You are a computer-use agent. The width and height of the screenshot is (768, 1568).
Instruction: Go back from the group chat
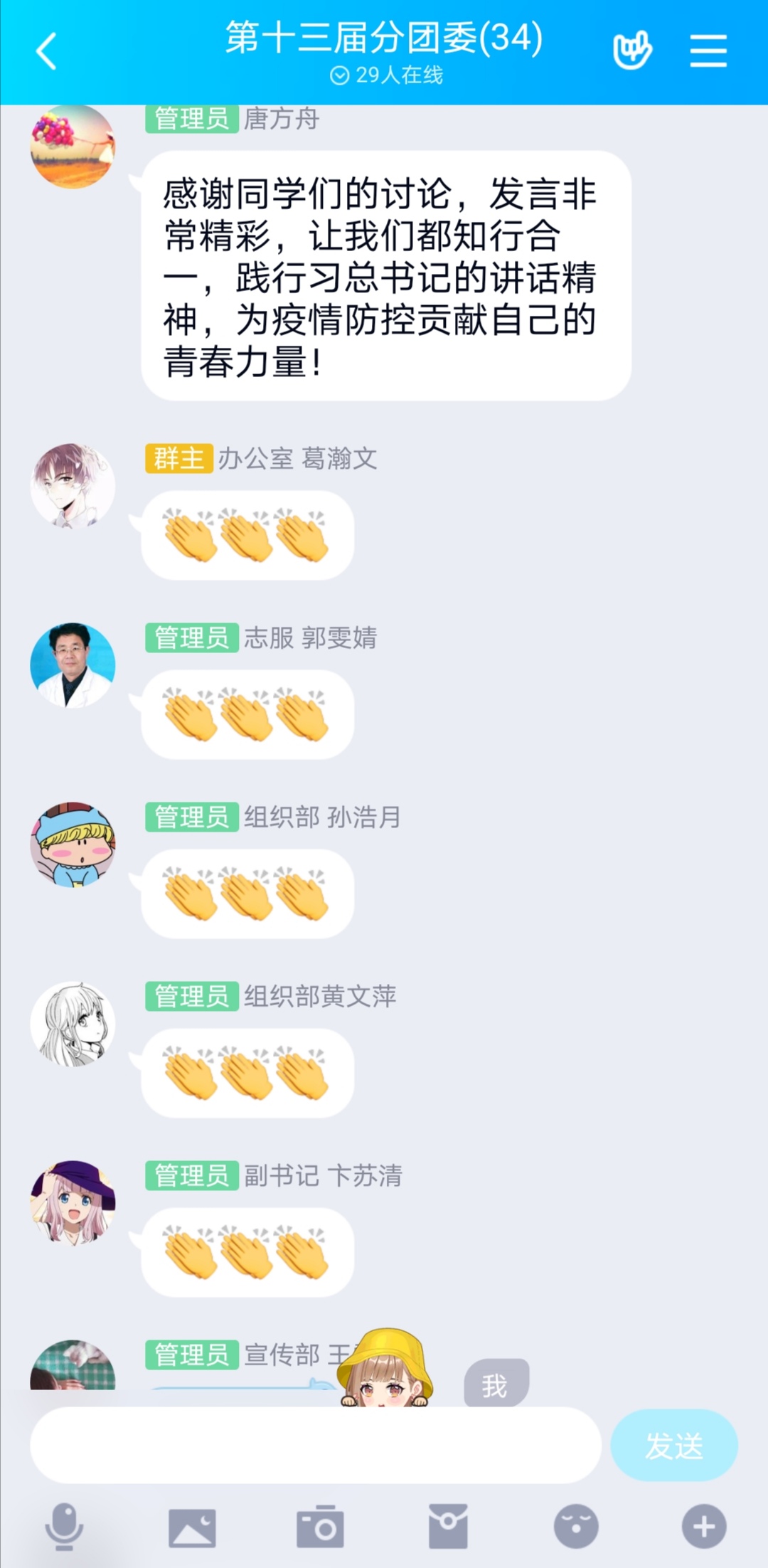(47, 52)
